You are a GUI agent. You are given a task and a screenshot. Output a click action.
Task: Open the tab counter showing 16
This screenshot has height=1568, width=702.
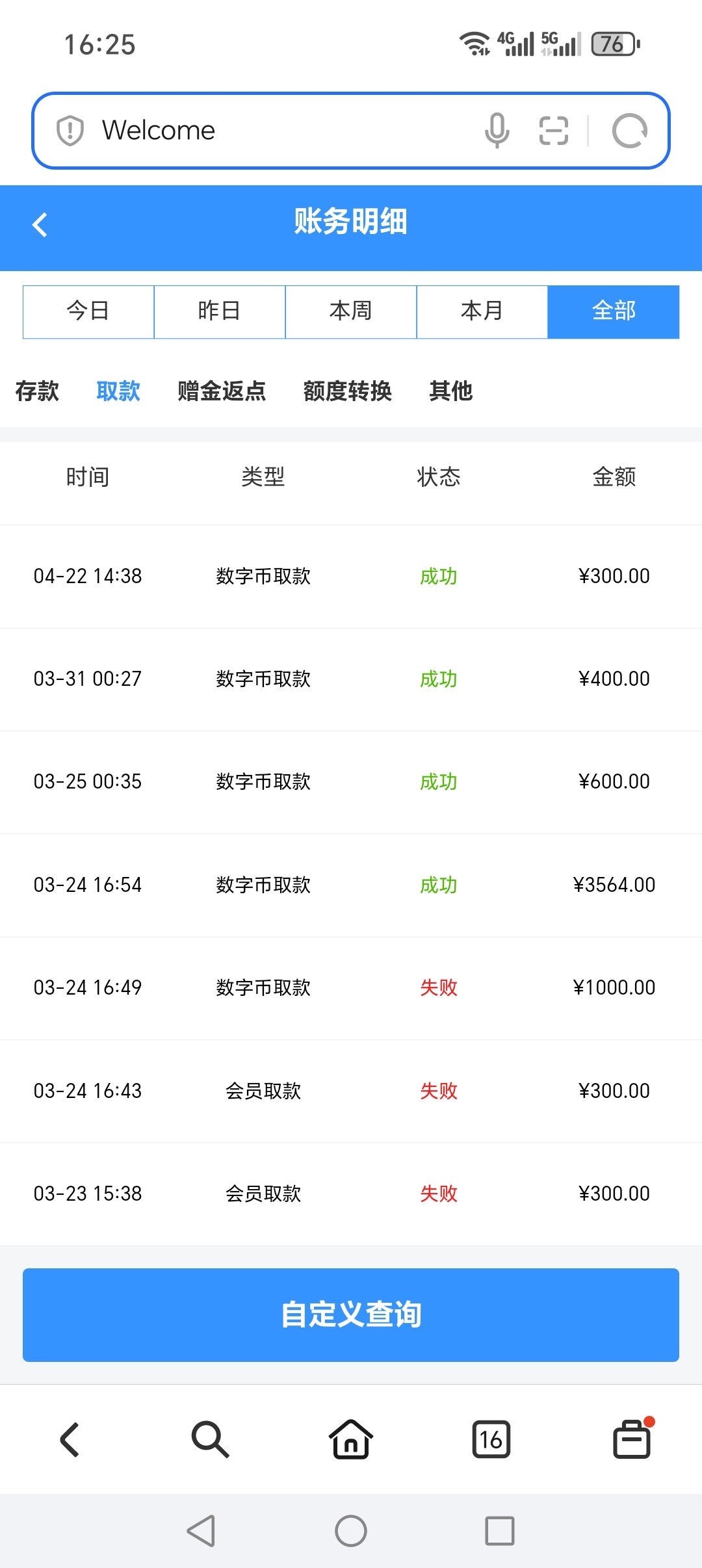coord(491,1438)
